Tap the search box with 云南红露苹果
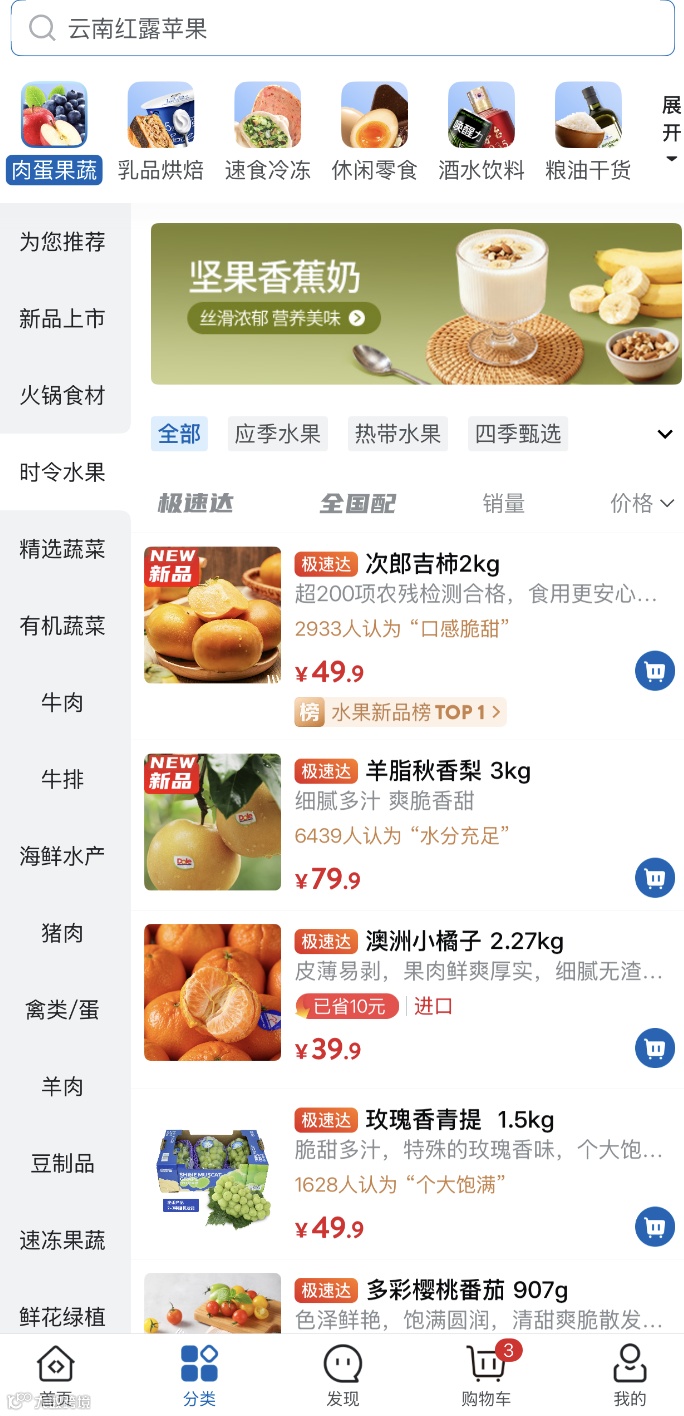The height and width of the screenshot is (1416, 684). [342, 28]
